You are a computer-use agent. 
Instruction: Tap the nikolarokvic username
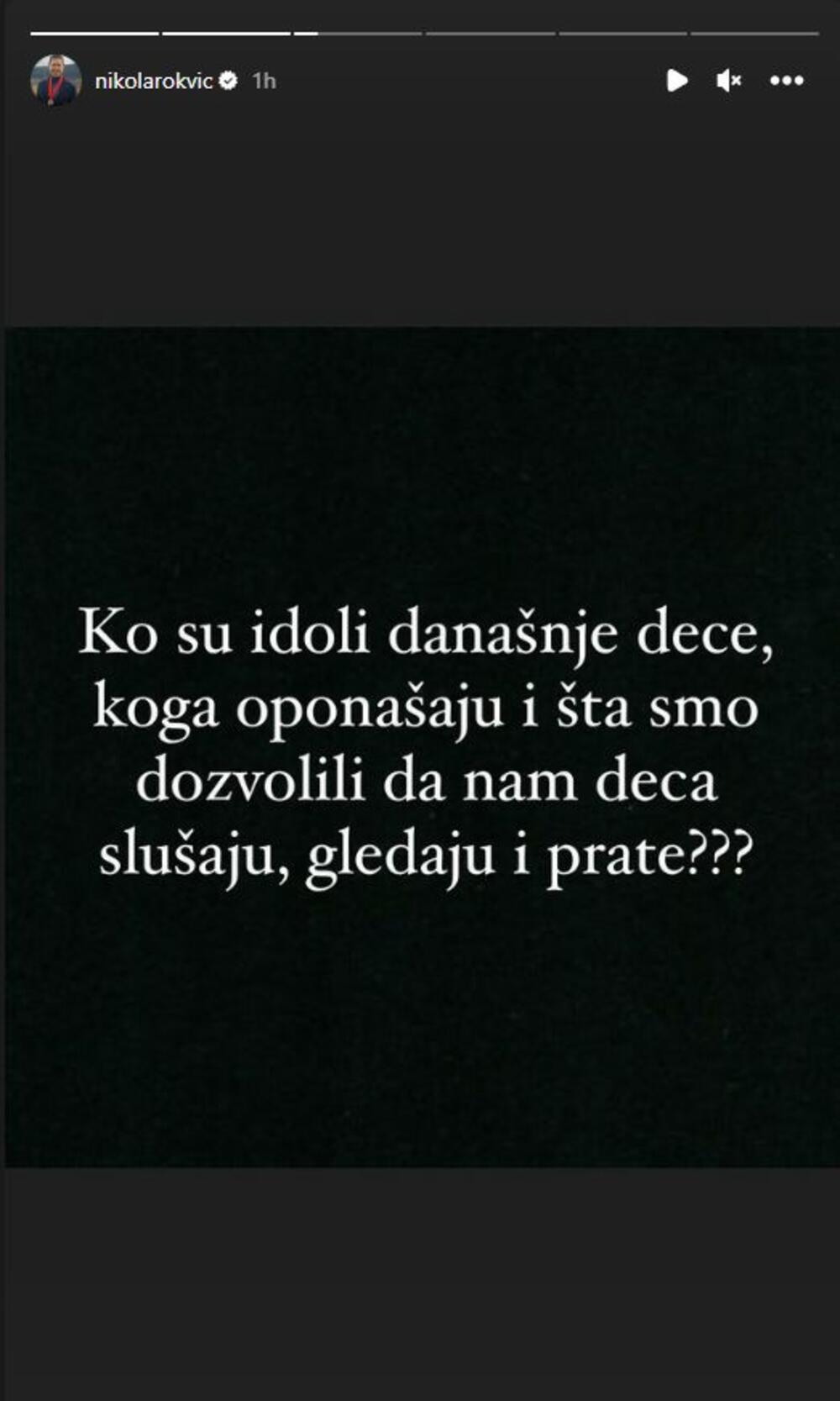coord(154,81)
